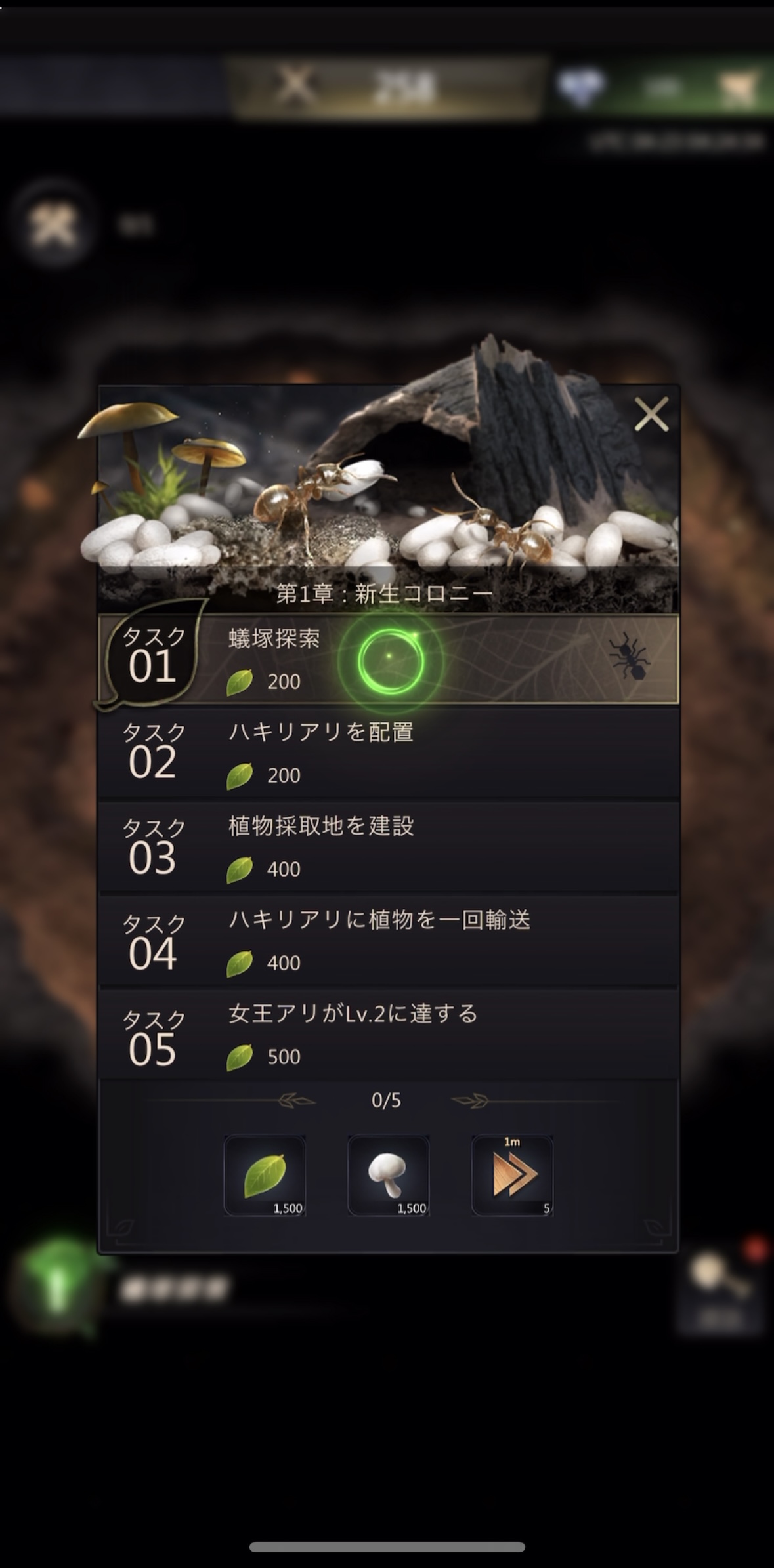Select task 04 ハキリアリに植物を一回輸送

coord(388,940)
